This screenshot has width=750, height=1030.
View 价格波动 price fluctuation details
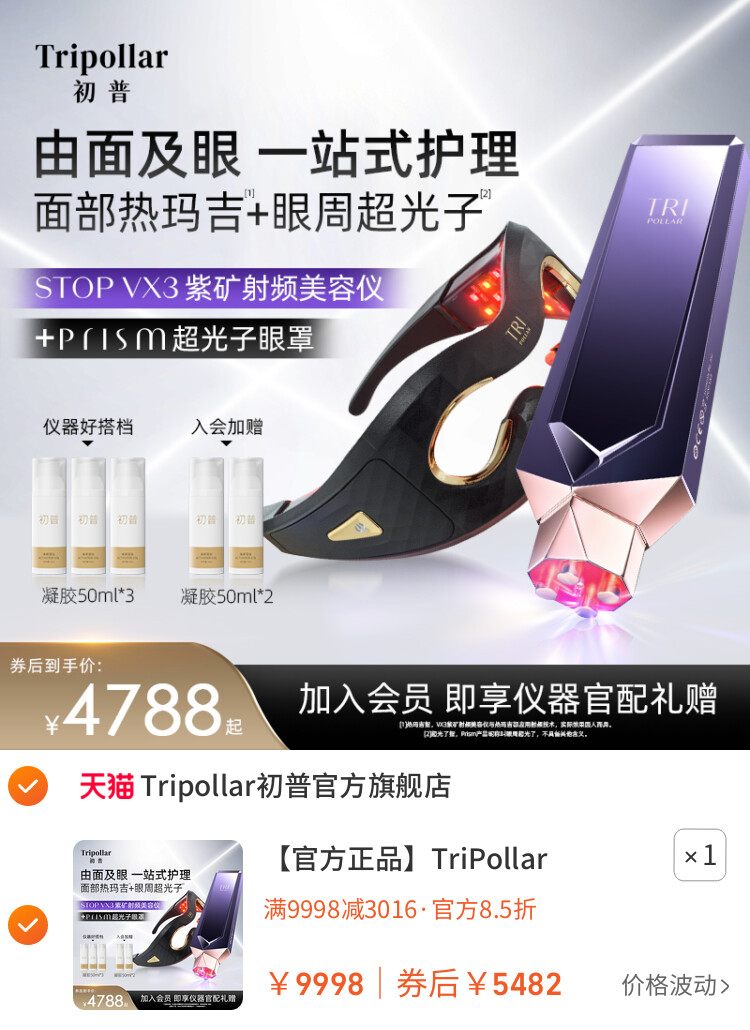coord(676,985)
